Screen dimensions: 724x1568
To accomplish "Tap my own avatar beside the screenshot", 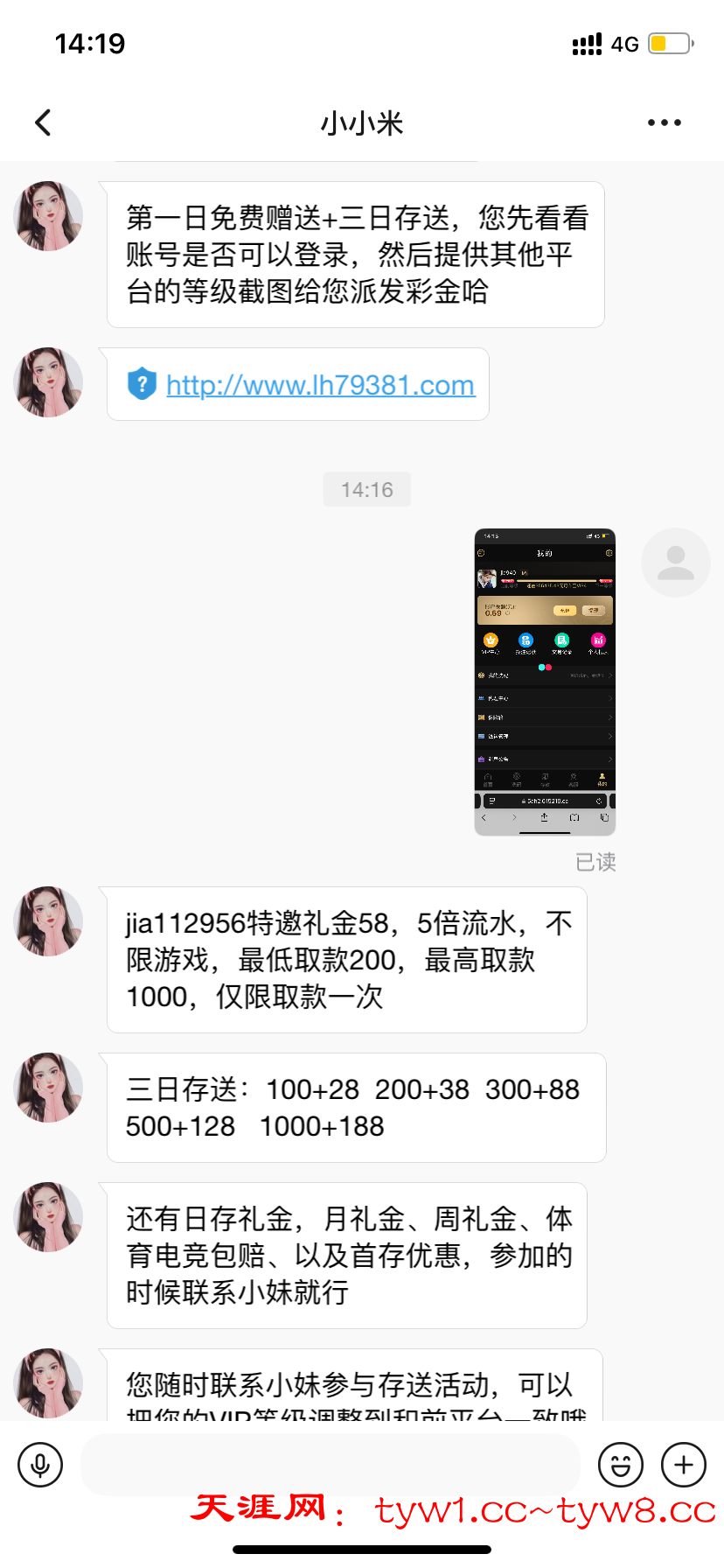I will [x=675, y=563].
